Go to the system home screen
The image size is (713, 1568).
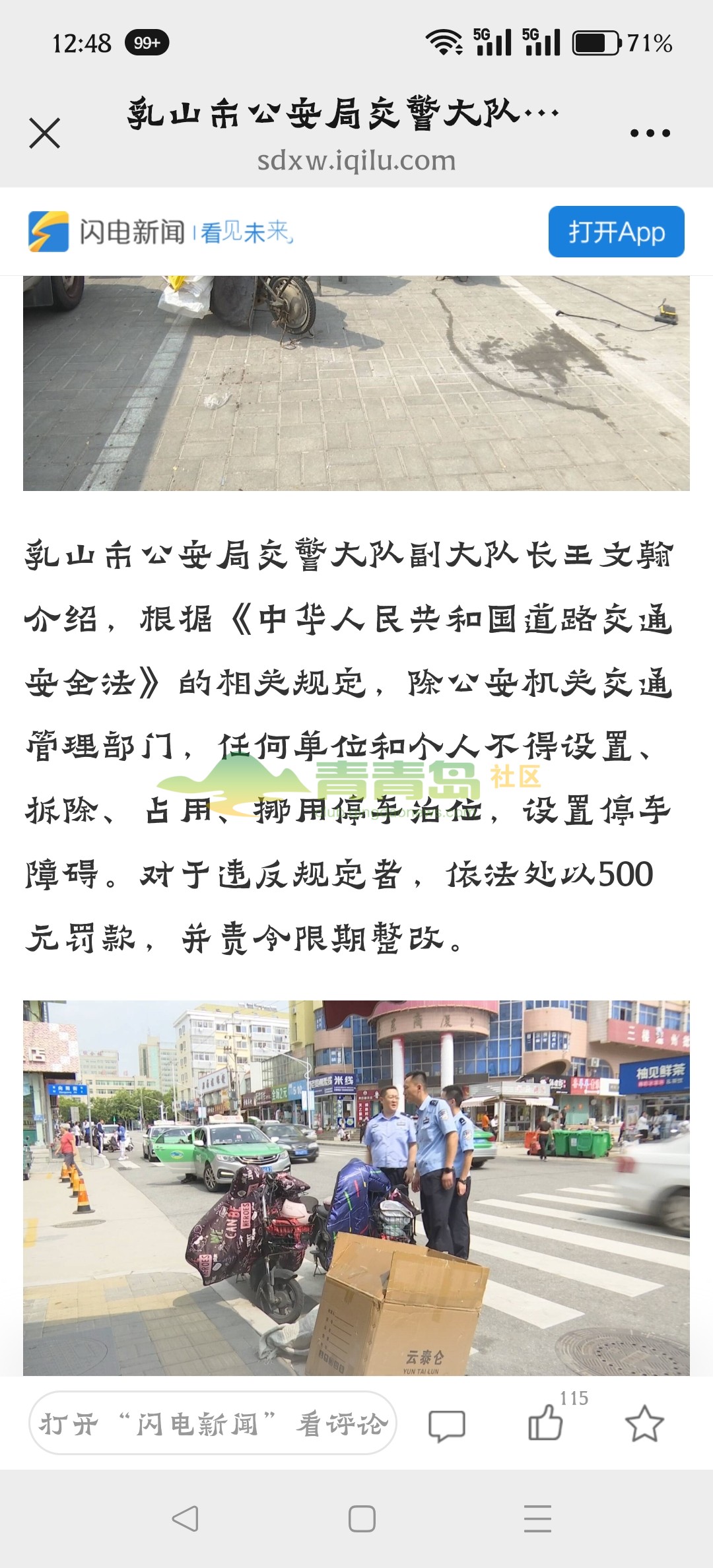[362, 1518]
